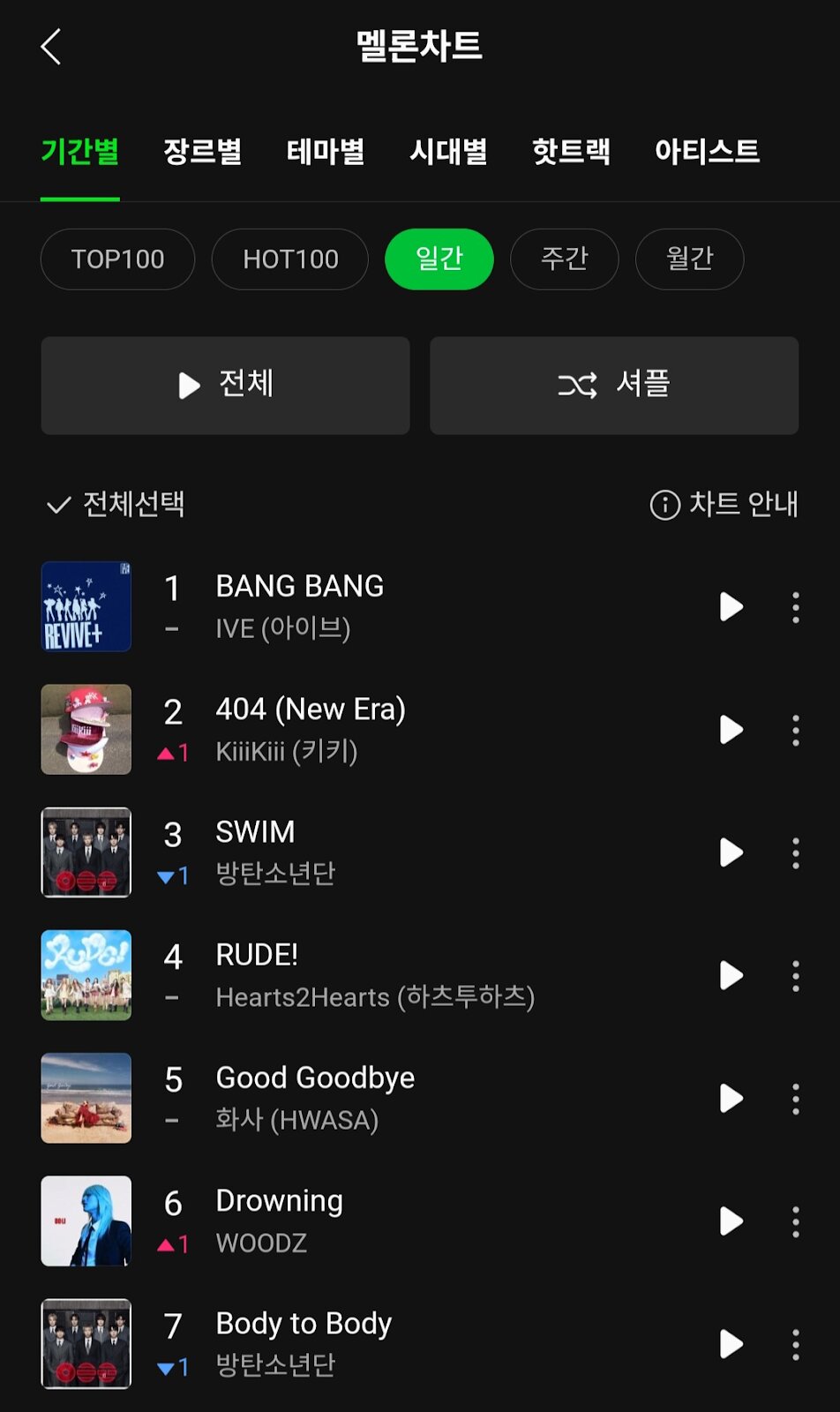
Task: Tap the Good Goodbye album cover
Action: (86, 1098)
